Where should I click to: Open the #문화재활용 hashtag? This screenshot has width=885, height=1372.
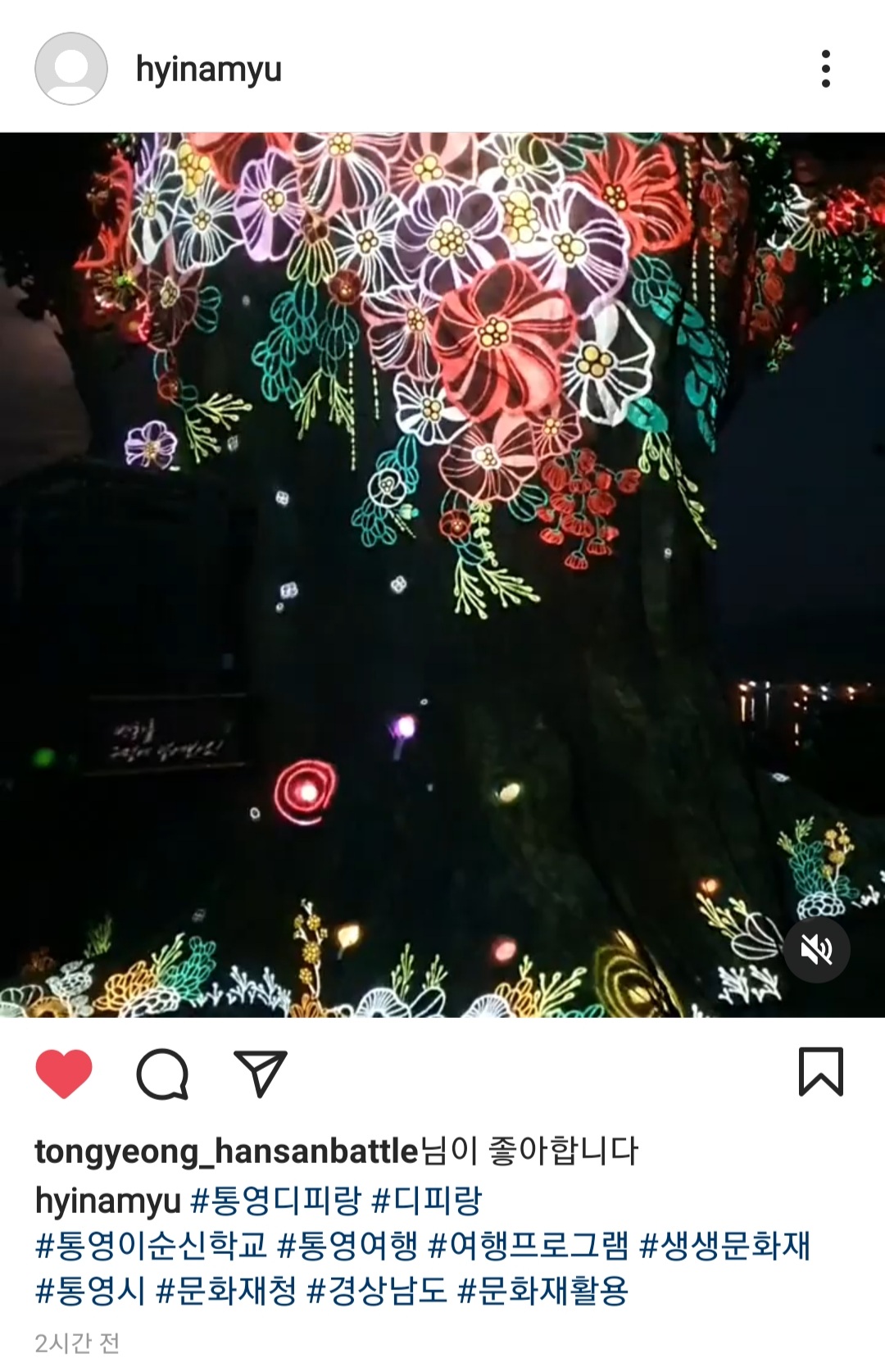pyautogui.click(x=542, y=1291)
